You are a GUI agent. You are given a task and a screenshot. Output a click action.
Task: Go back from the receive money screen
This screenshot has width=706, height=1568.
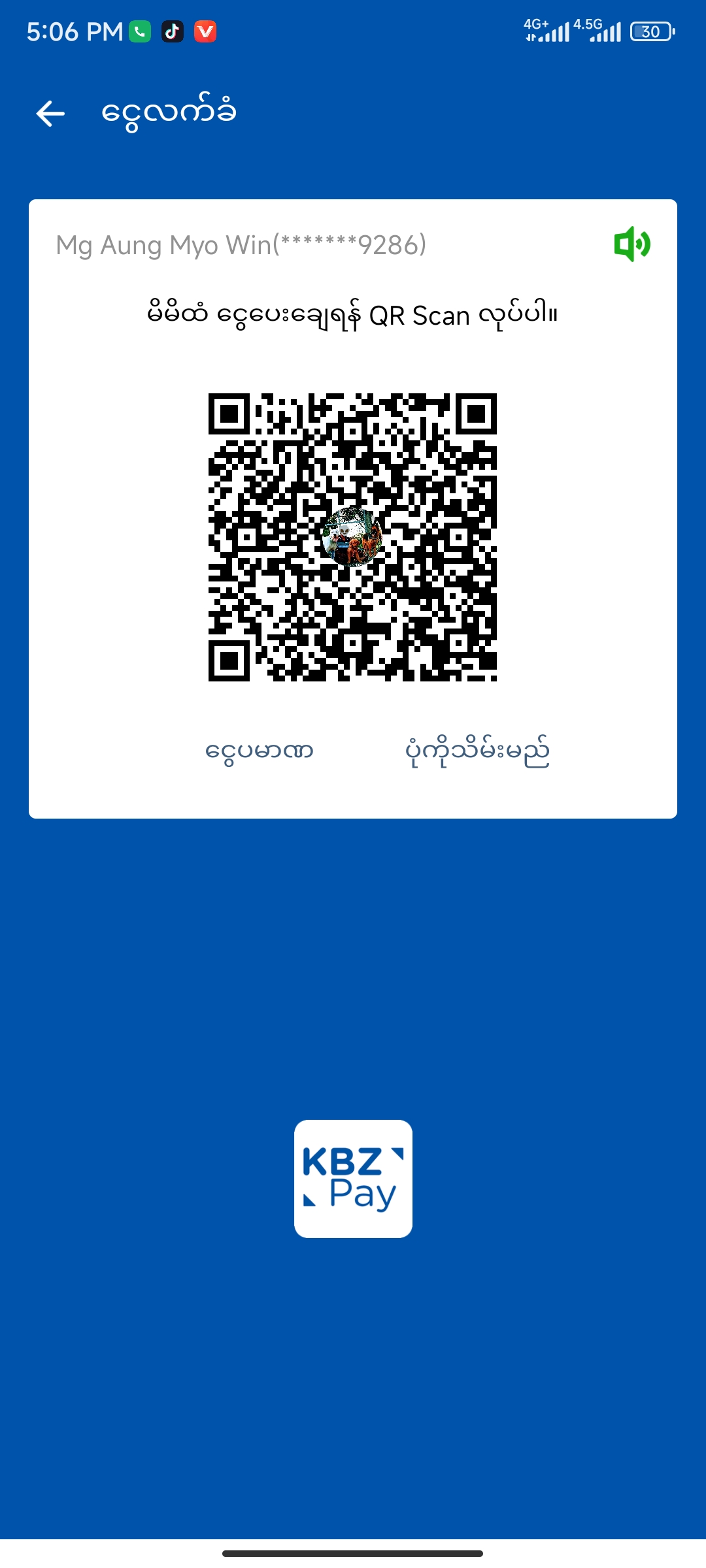[50, 114]
